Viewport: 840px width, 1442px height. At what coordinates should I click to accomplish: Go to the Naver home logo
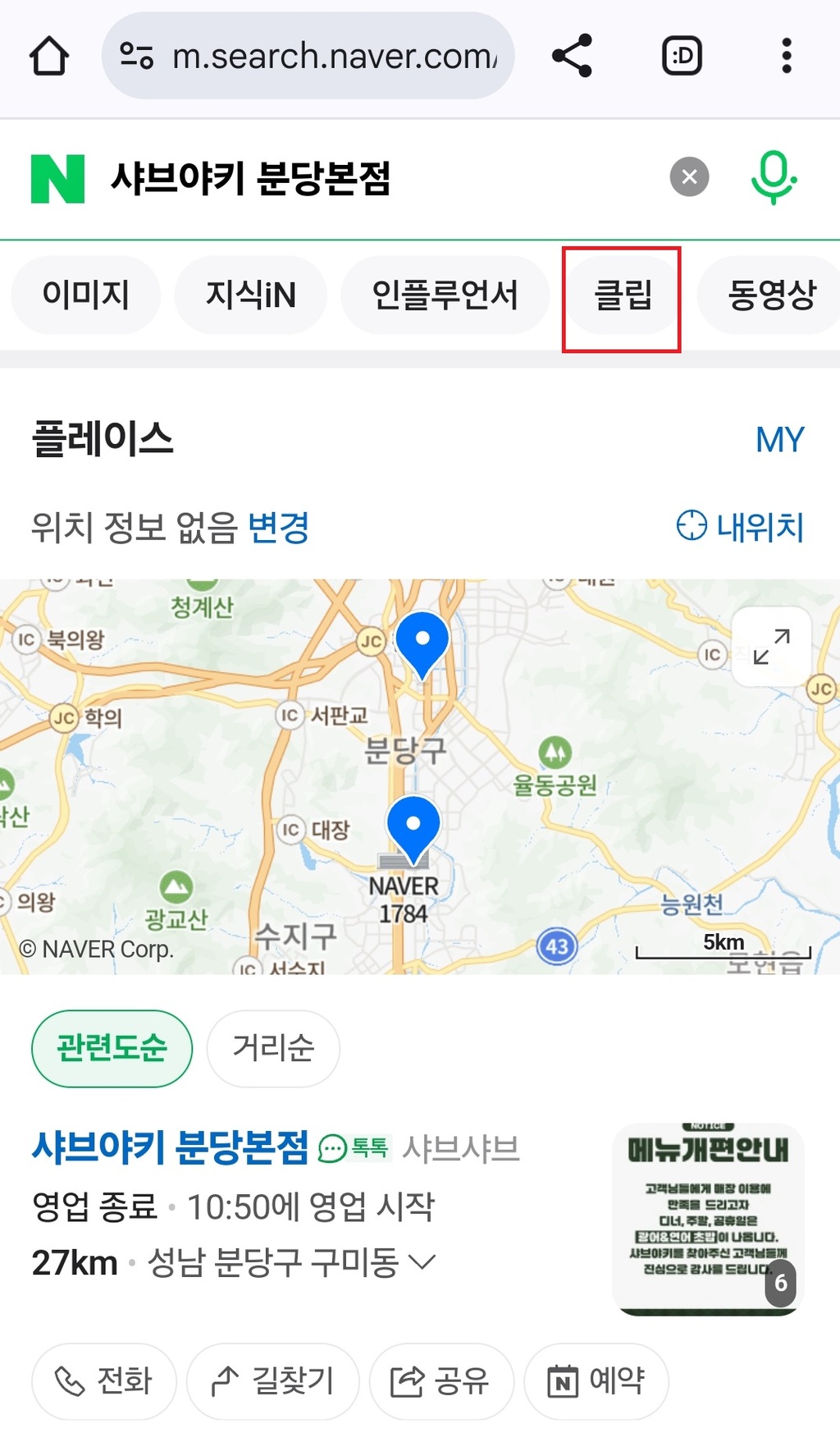click(57, 178)
